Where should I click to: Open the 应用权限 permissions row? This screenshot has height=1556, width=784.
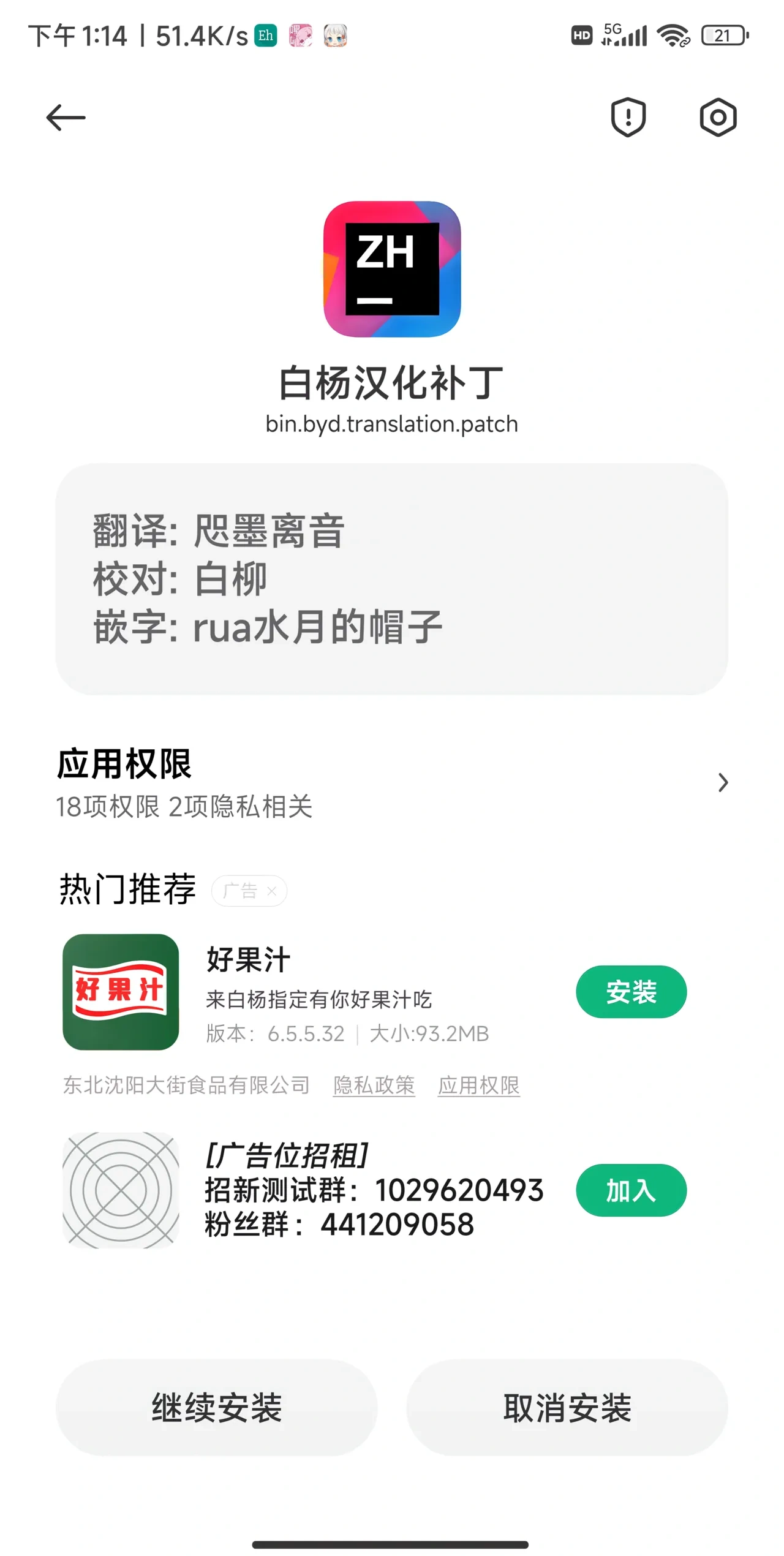[x=392, y=783]
